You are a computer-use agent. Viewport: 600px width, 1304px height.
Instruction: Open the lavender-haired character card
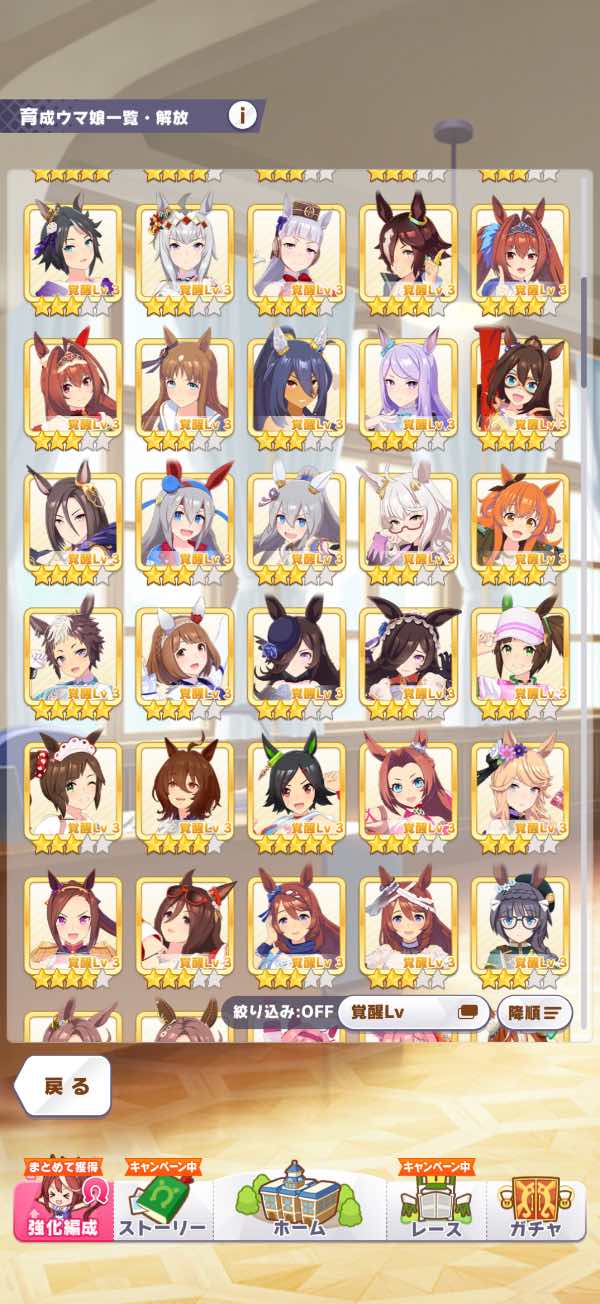point(408,389)
